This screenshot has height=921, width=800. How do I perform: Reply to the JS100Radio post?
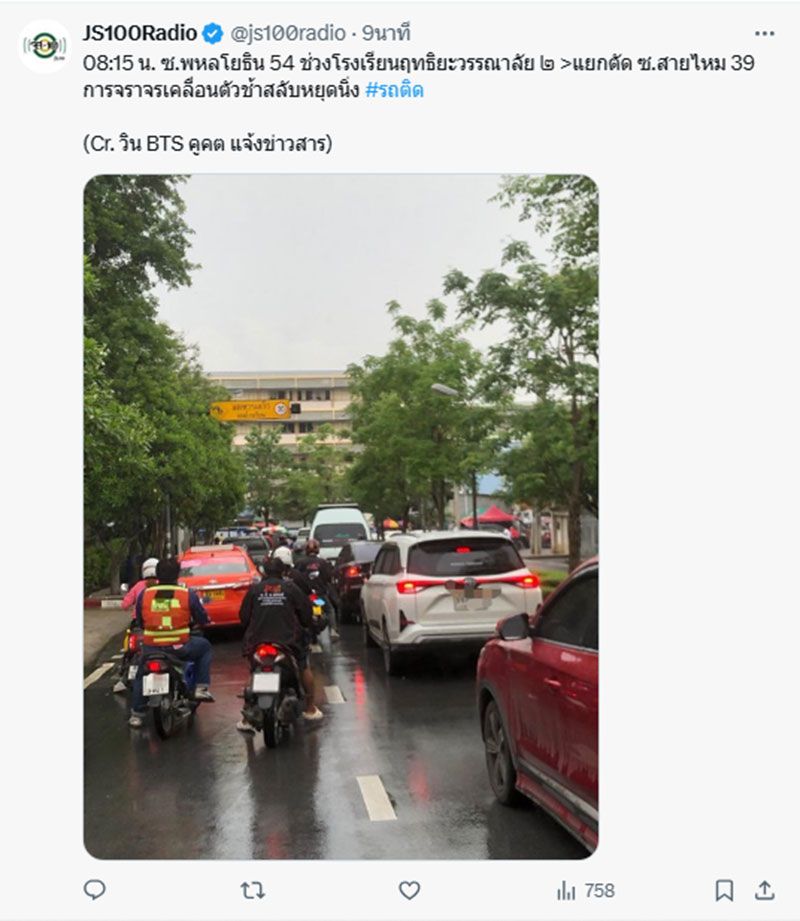95,890
